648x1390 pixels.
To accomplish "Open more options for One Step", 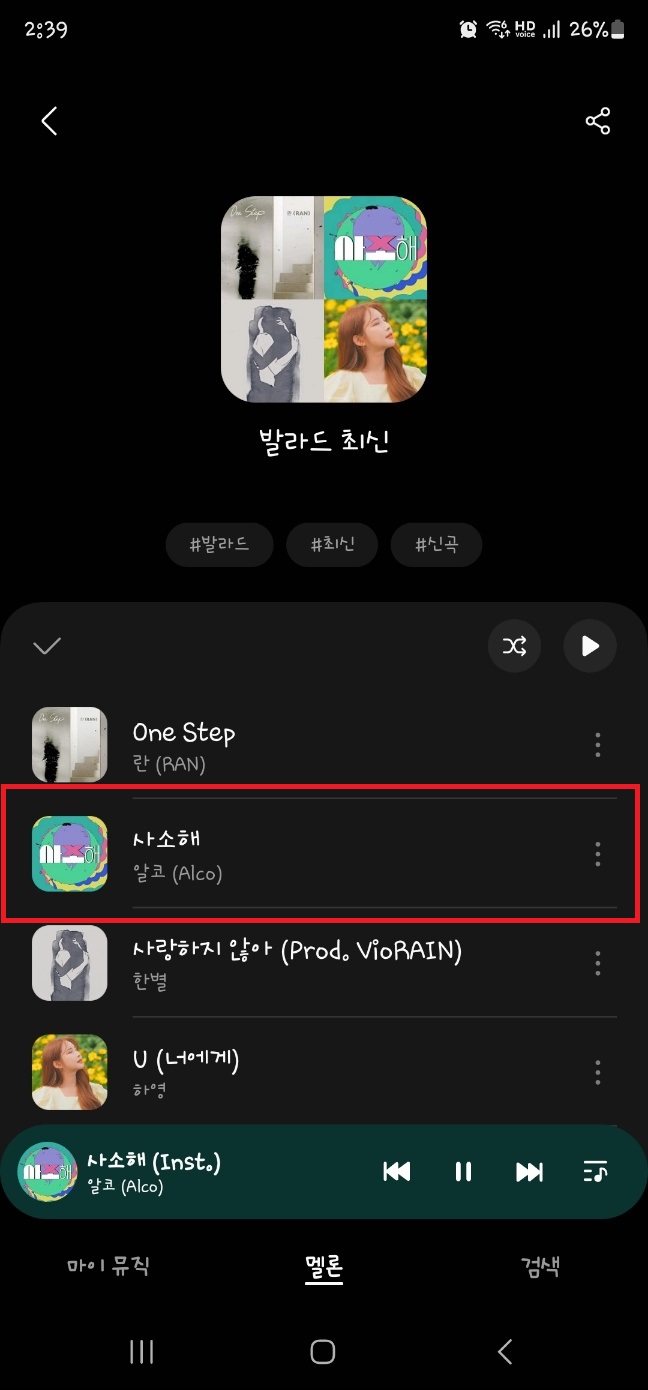I will (x=597, y=745).
